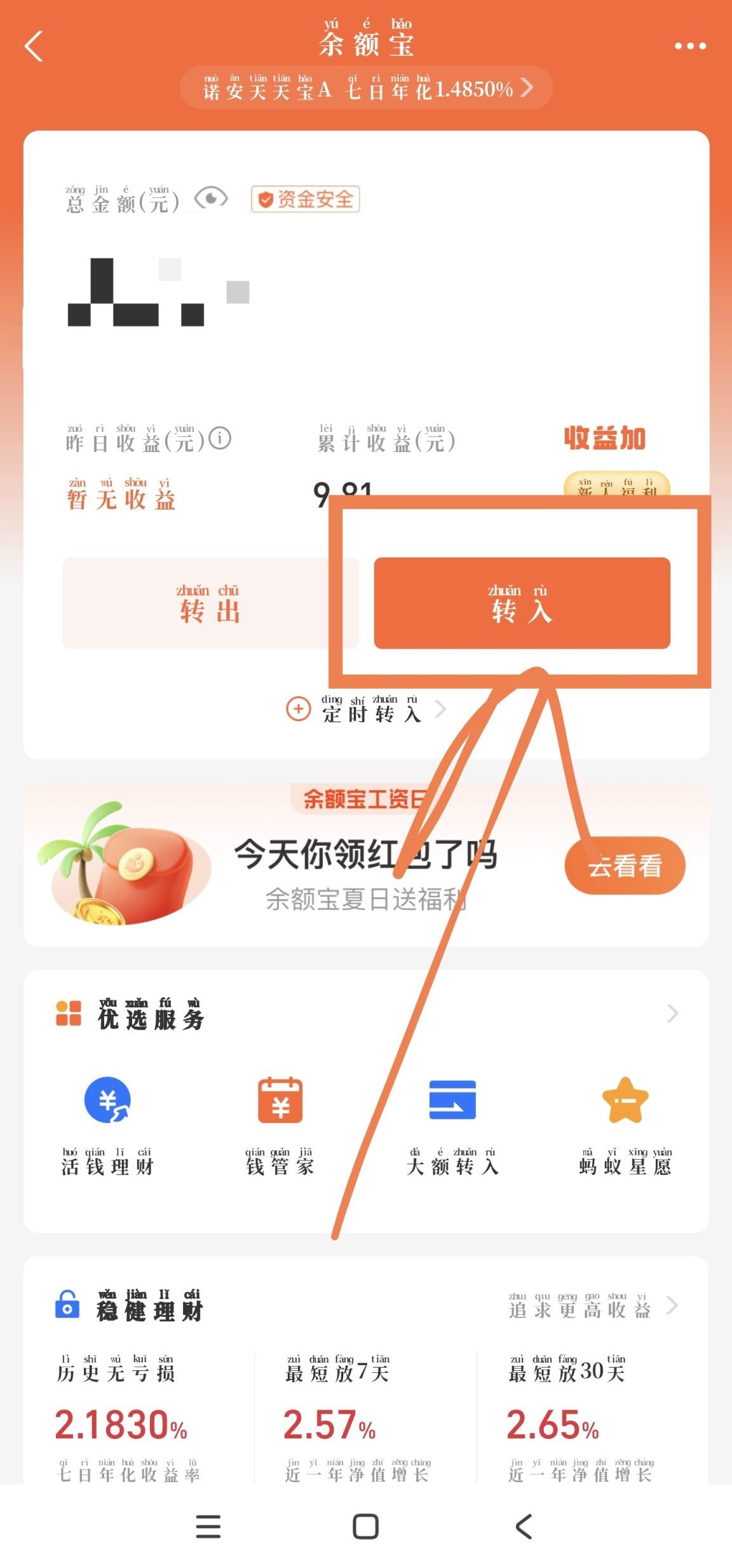
Task: Tap 去看看 on the red envelope banner
Action: pyautogui.click(x=624, y=865)
